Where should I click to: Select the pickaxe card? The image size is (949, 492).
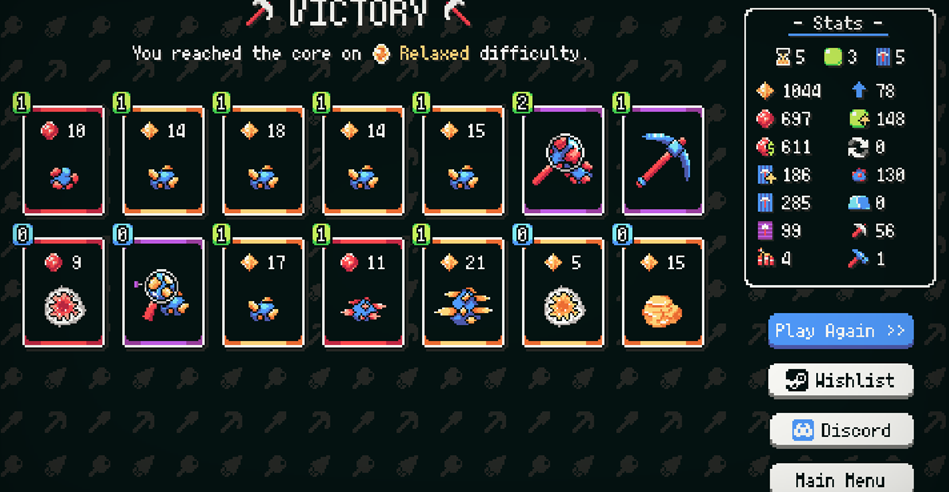point(663,160)
